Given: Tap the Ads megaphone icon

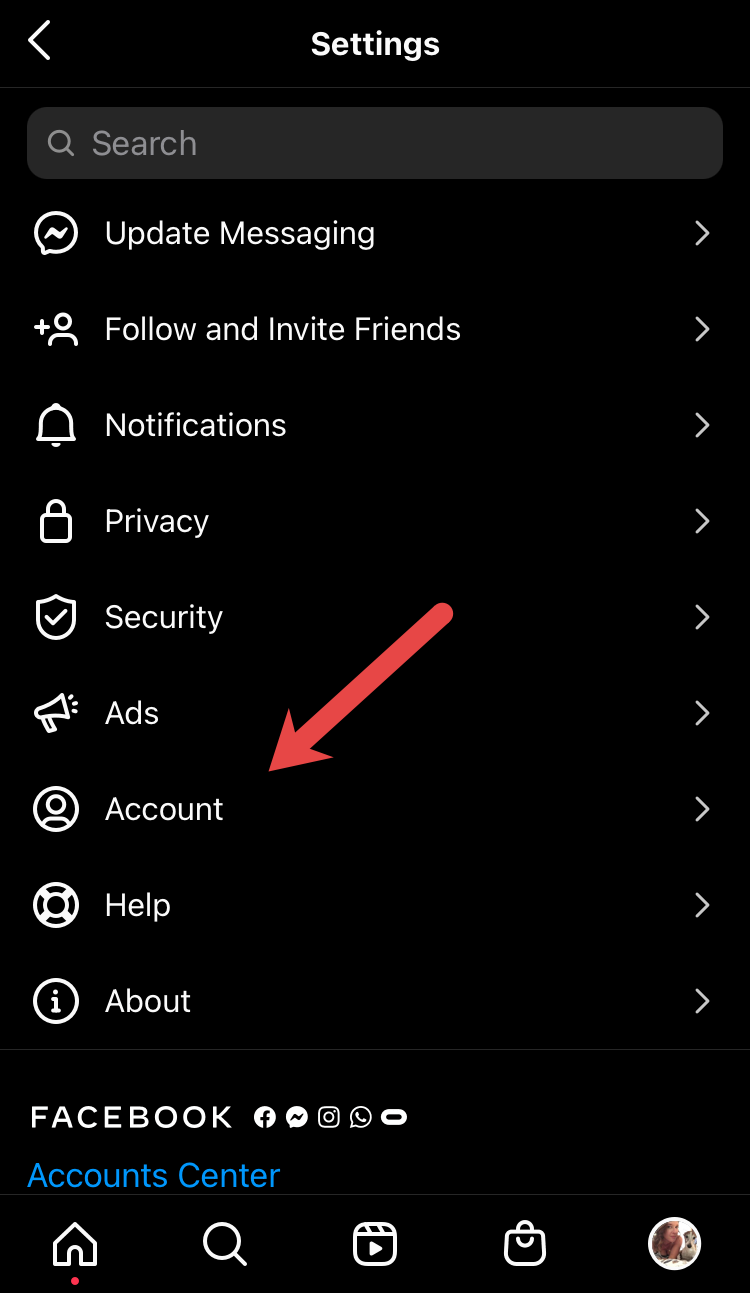Looking at the screenshot, I should coord(56,713).
